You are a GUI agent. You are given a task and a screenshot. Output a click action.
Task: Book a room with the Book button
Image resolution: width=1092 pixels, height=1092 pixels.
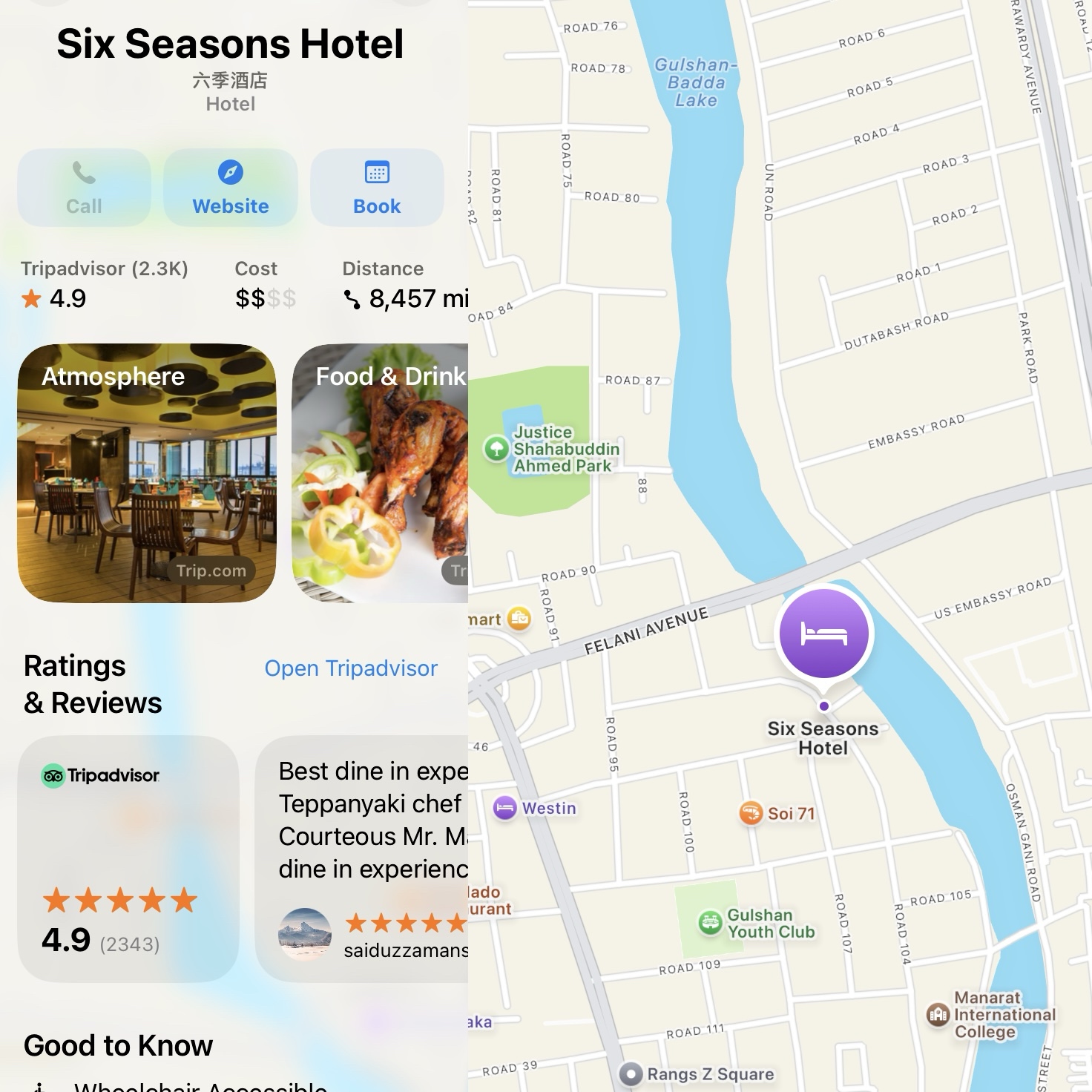click(x=377, y=188)
